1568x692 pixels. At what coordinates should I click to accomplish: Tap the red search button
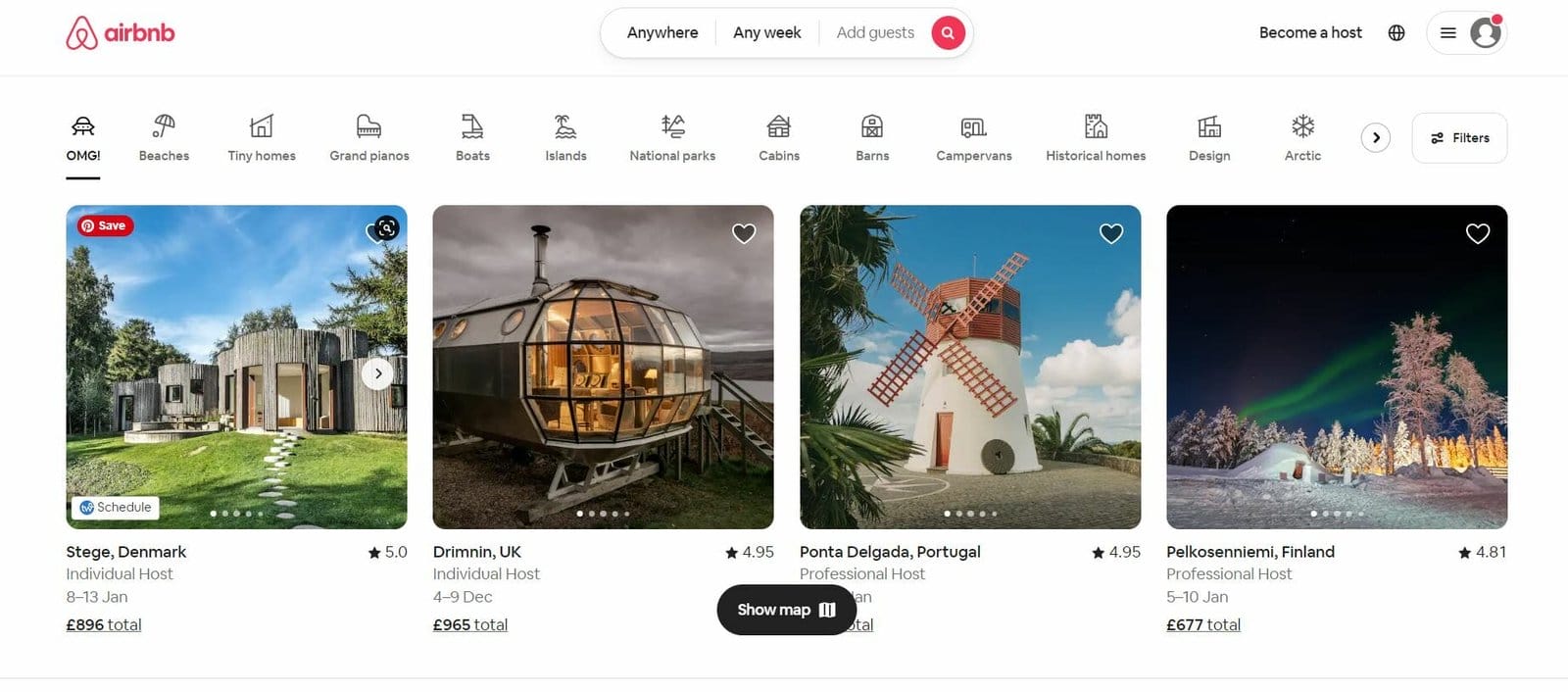click(948, 32)
